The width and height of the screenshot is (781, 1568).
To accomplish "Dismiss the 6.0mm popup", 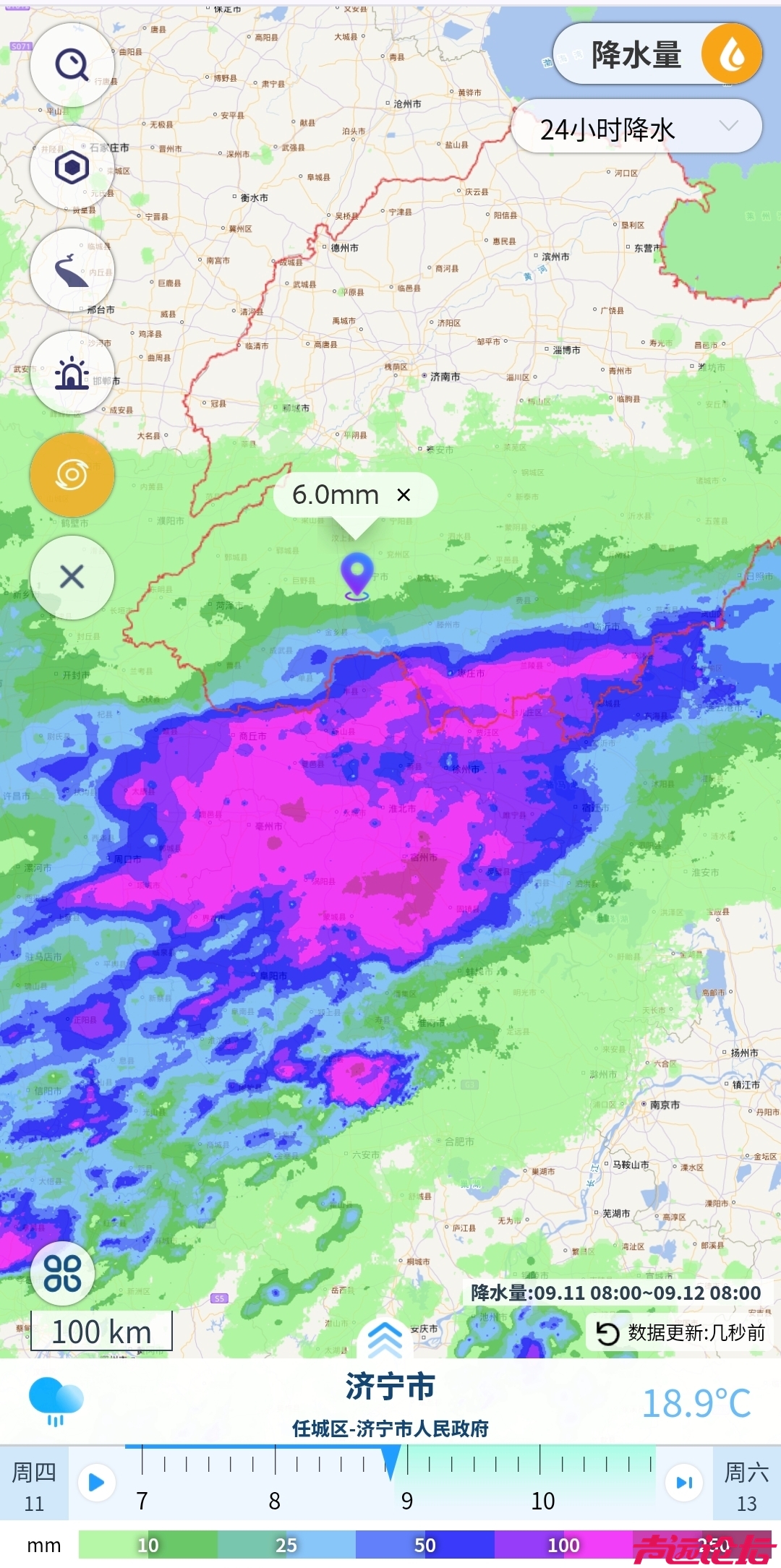I will (x=404, y=494).
